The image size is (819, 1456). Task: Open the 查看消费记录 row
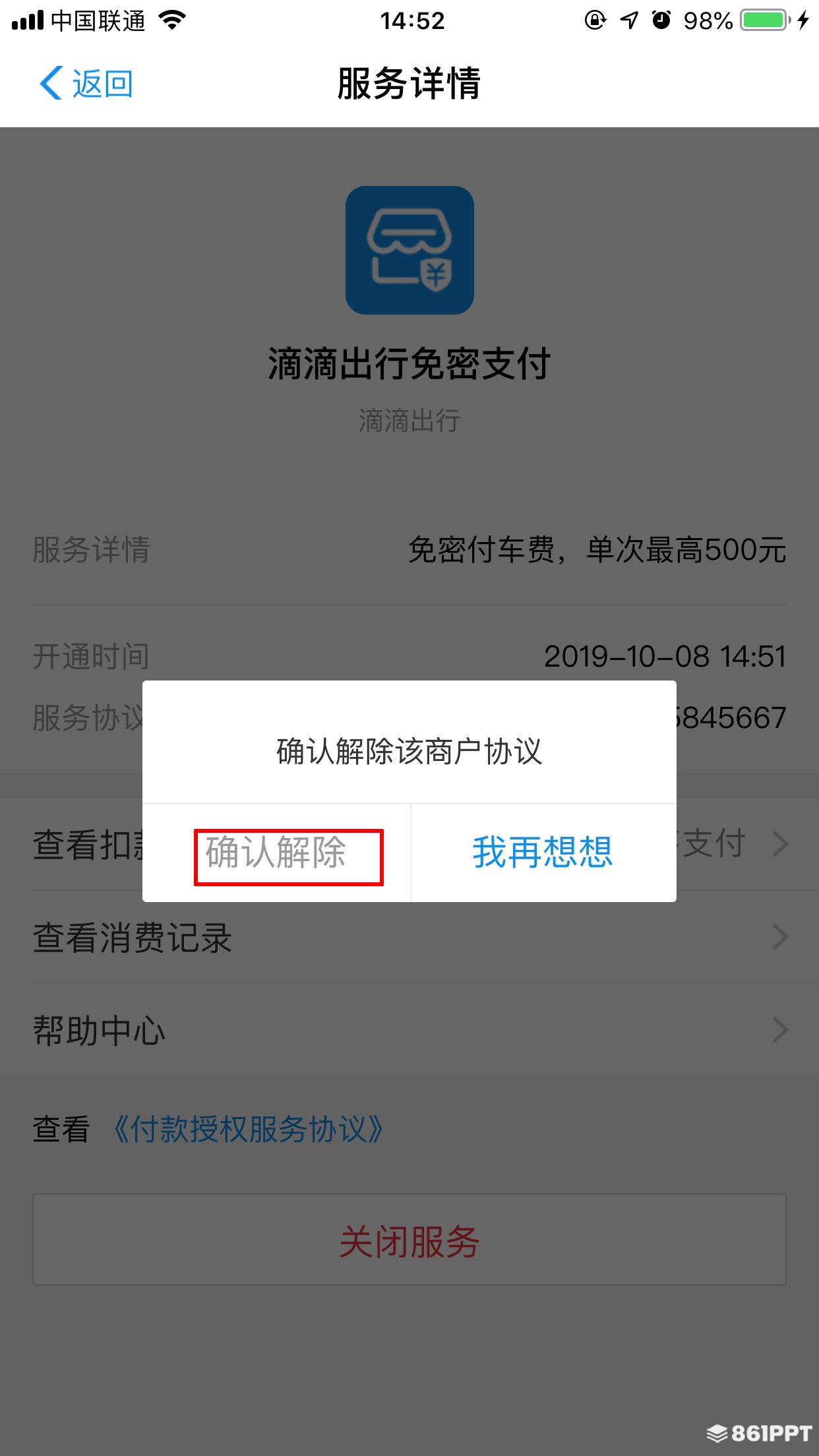point(409,937)
